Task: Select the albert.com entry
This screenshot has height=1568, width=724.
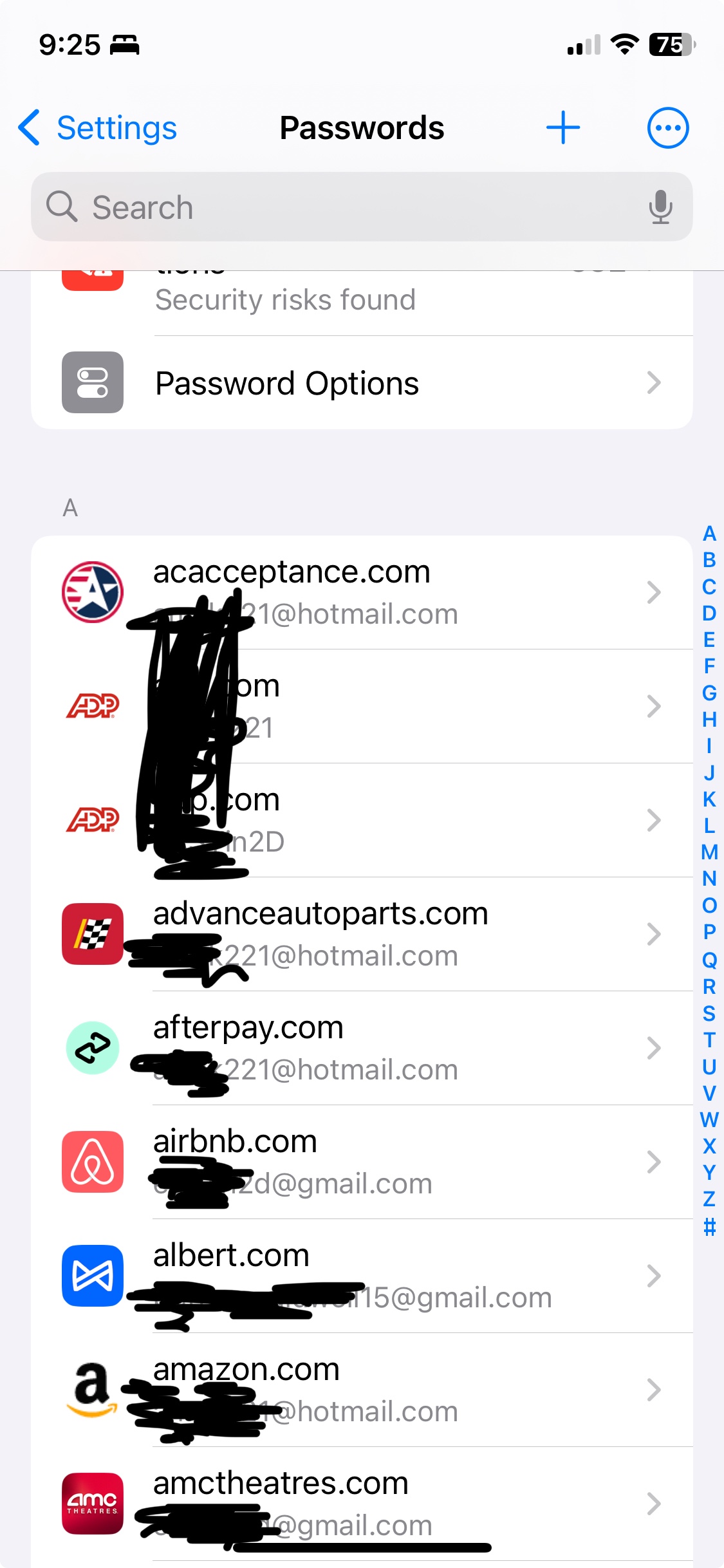Action: (362, 1276)
